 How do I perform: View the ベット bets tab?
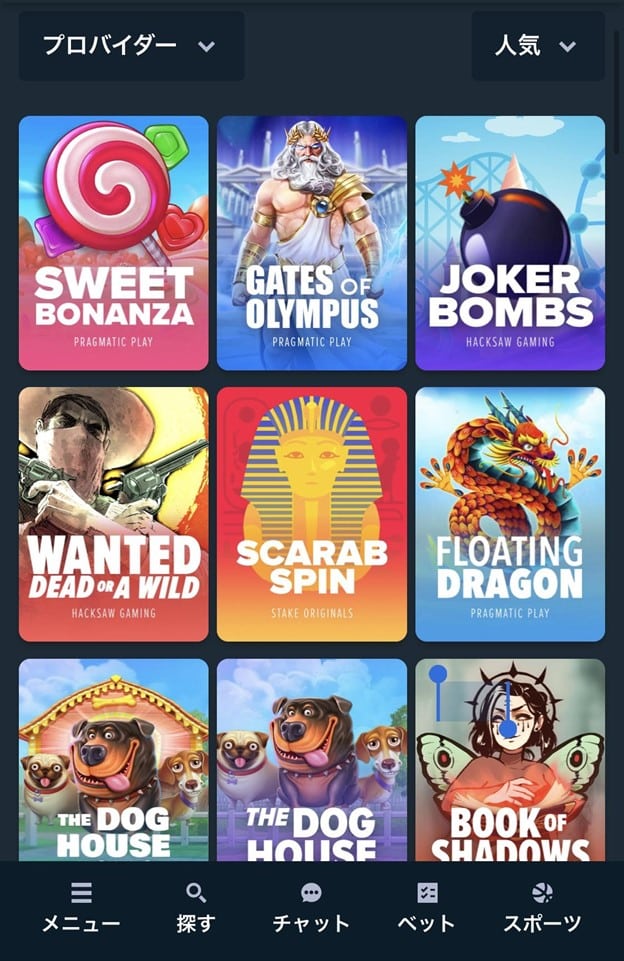[x=426, y=908]
